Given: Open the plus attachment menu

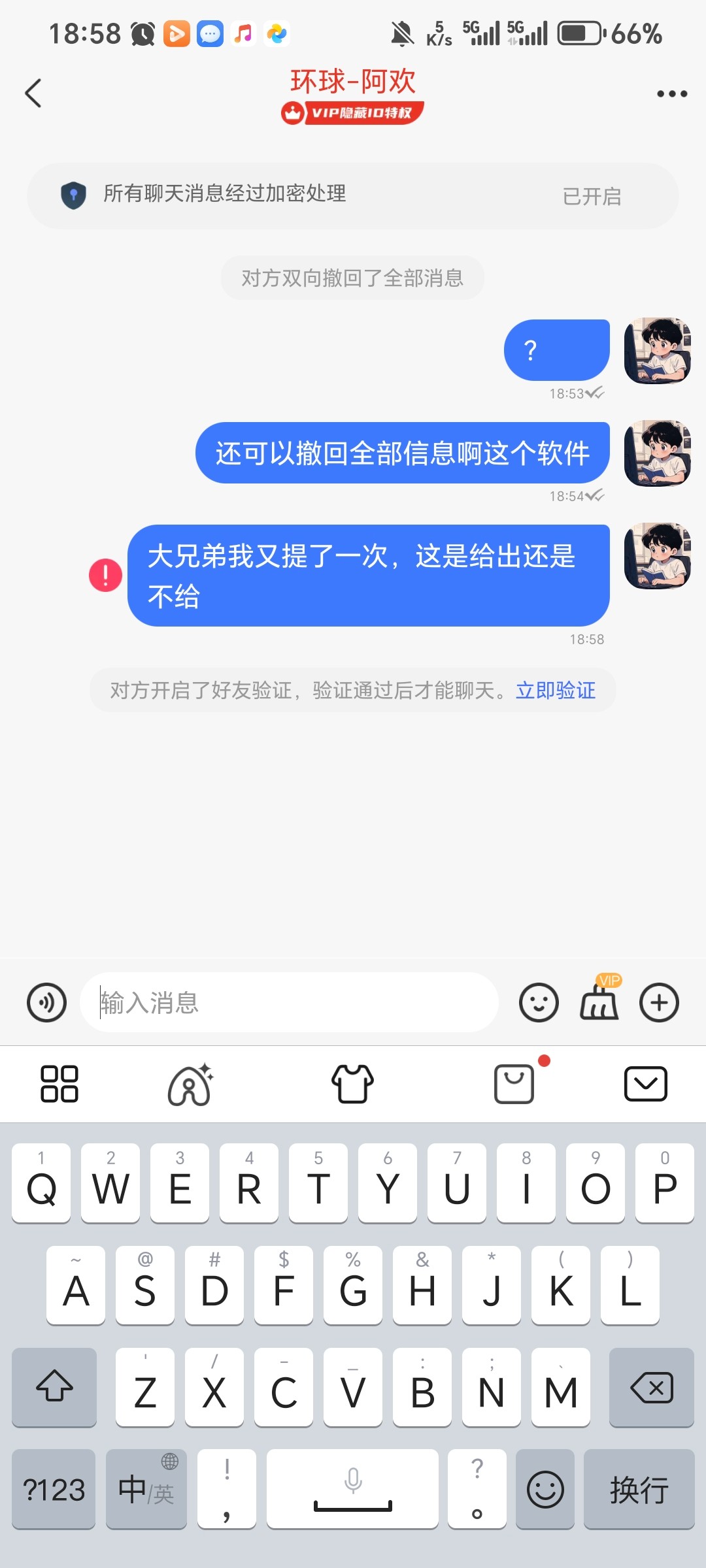Looking at the screenshot, I should [659, 1002].
